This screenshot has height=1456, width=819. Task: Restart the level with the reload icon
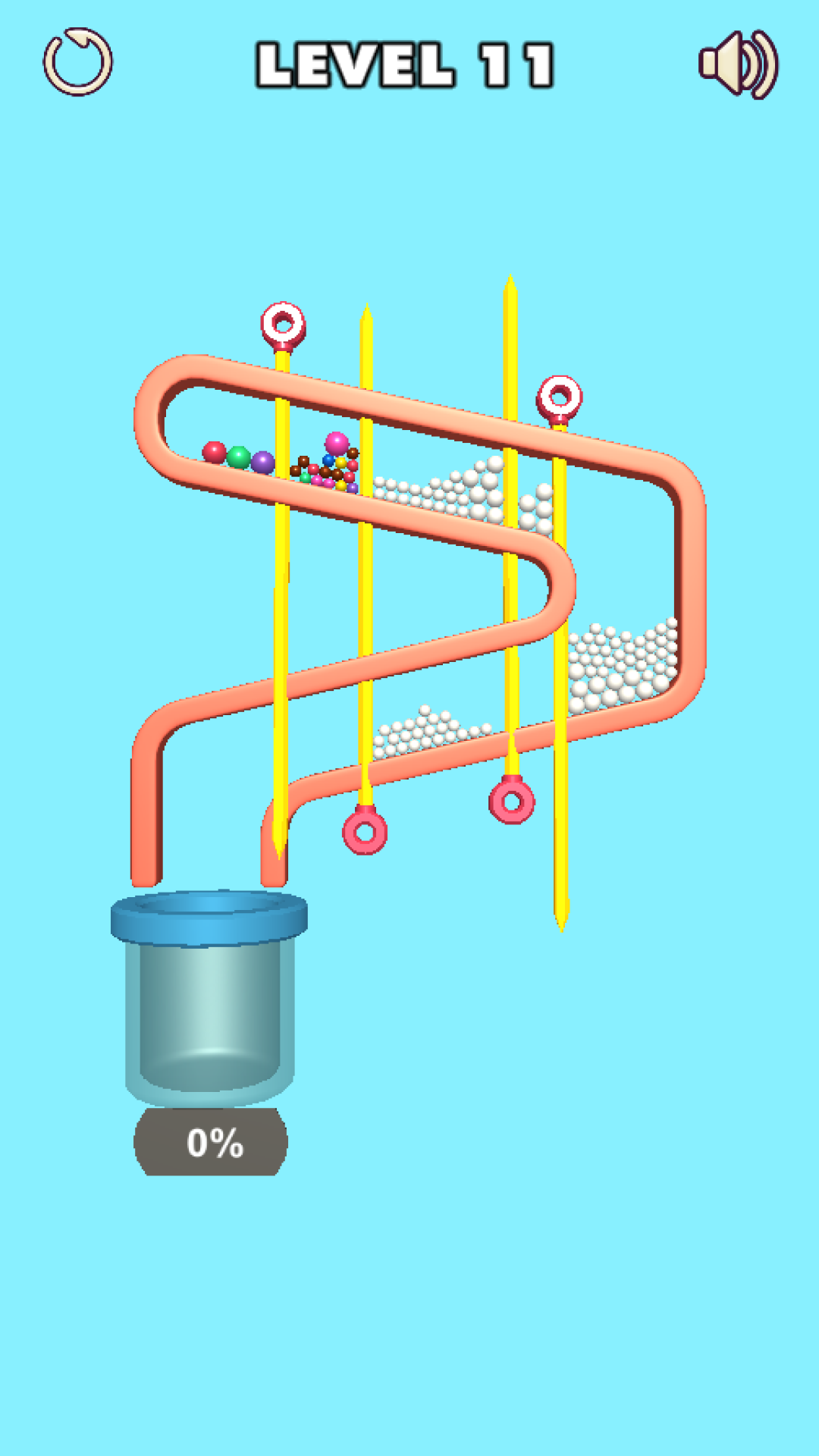[77, 62]
